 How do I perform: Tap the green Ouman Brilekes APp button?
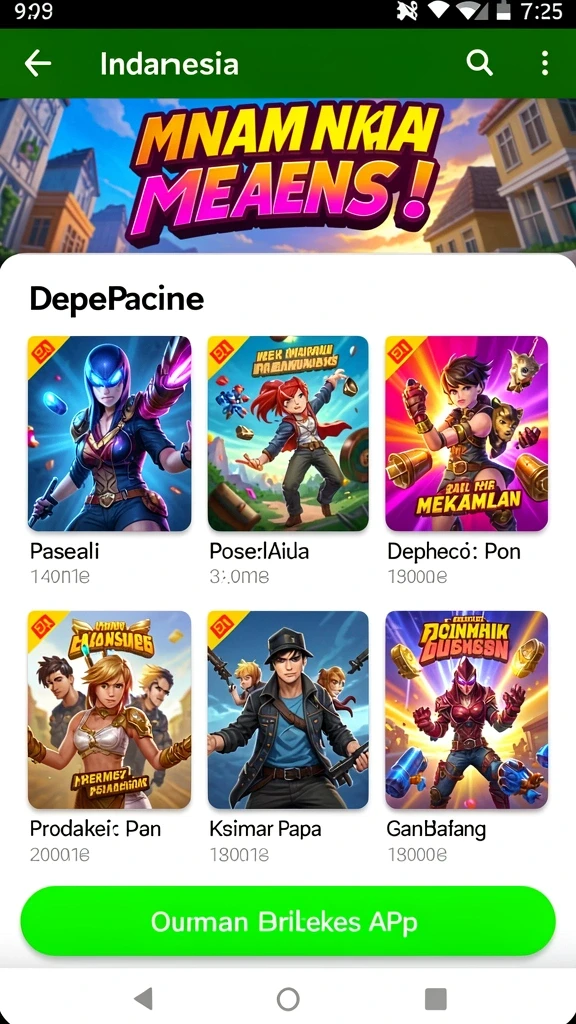coord(288,921)
